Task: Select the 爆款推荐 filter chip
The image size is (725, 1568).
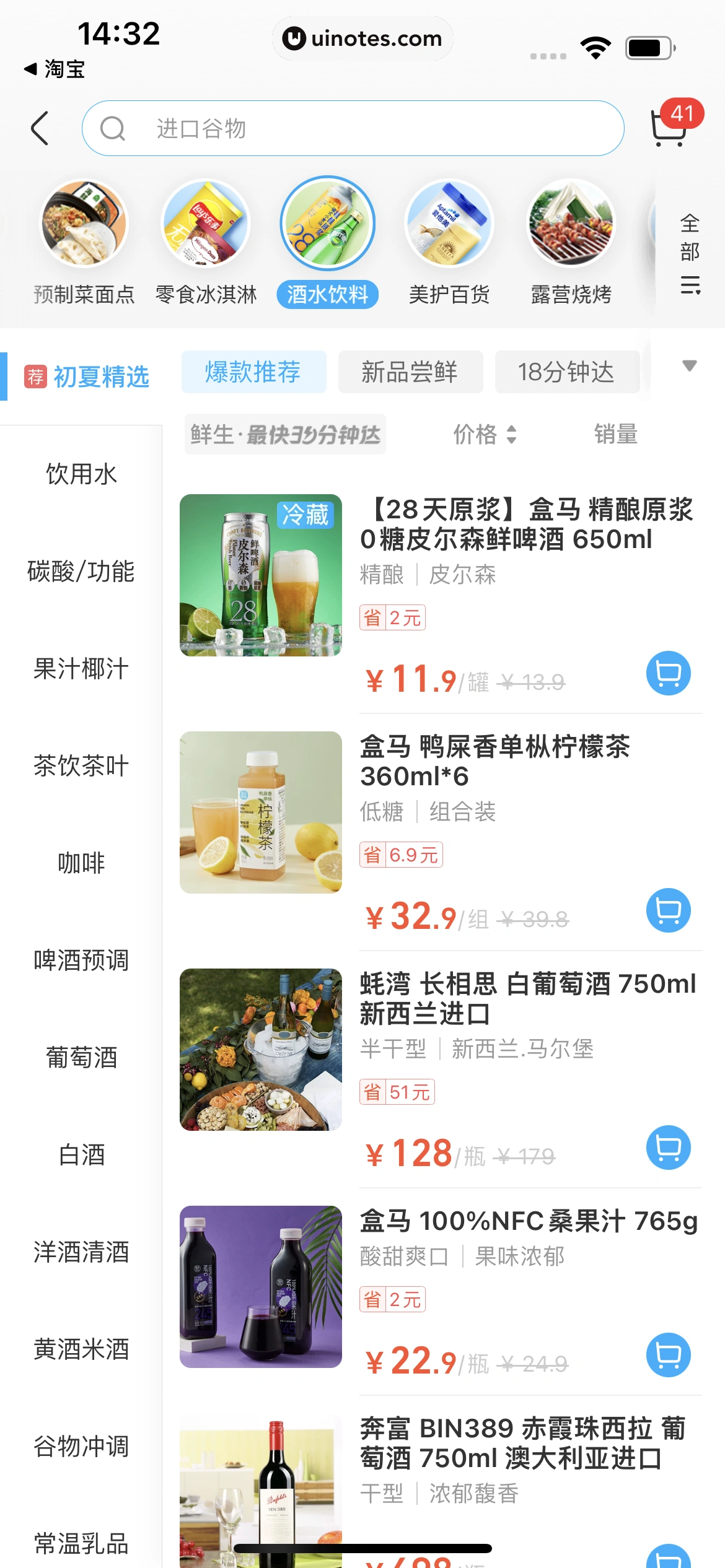Action: [x=253, y=372]
